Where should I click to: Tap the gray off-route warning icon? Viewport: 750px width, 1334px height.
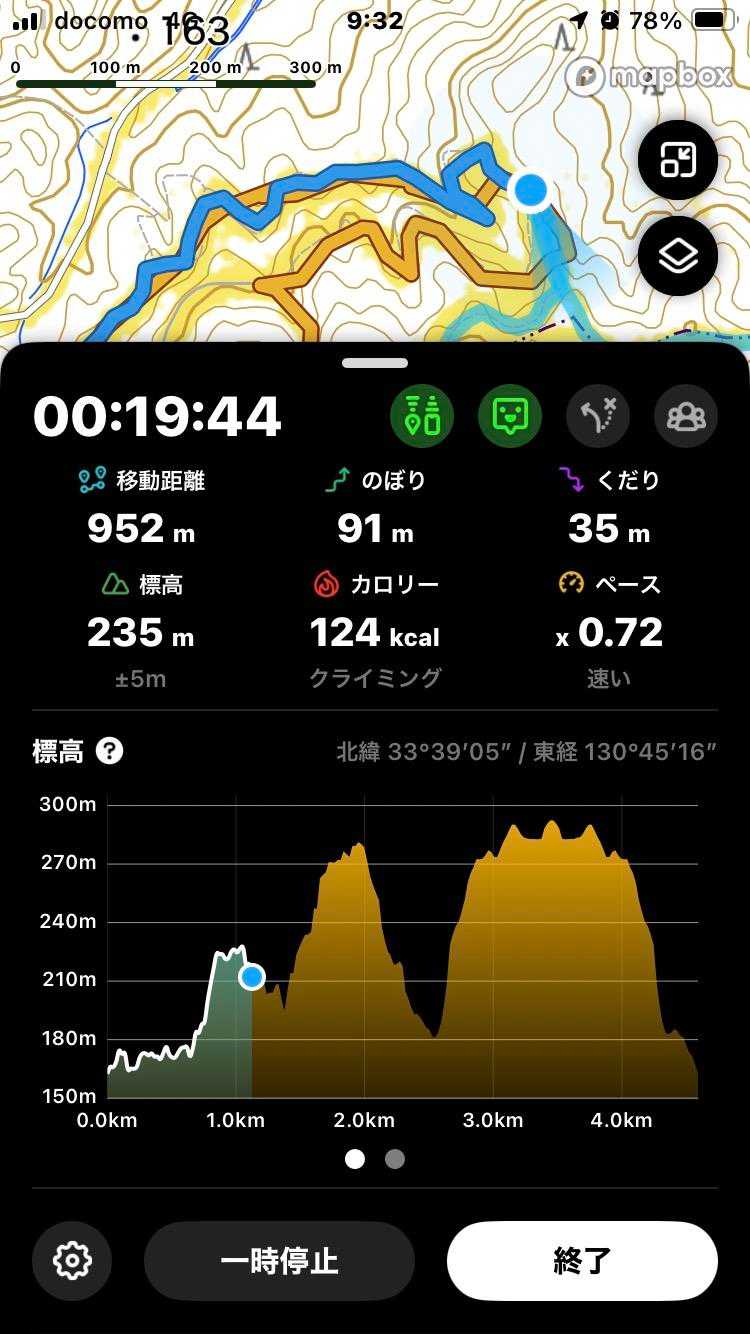click(598, 415)
